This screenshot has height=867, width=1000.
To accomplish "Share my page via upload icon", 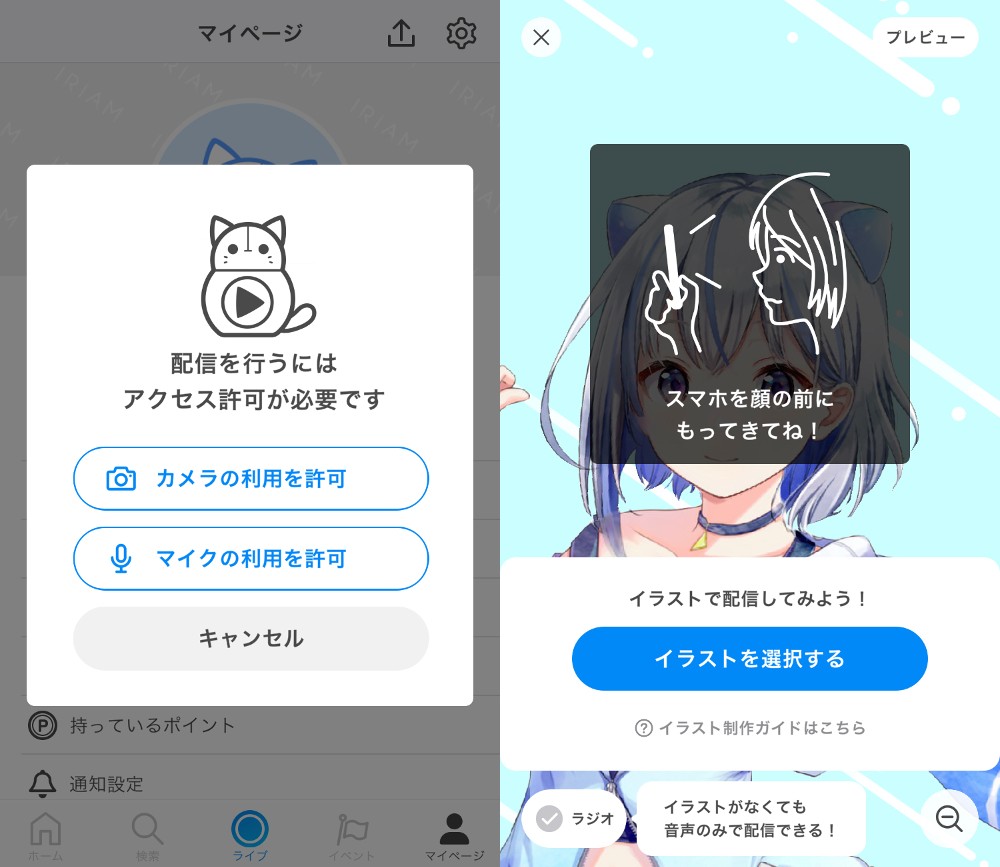I will tap(401, 34).
